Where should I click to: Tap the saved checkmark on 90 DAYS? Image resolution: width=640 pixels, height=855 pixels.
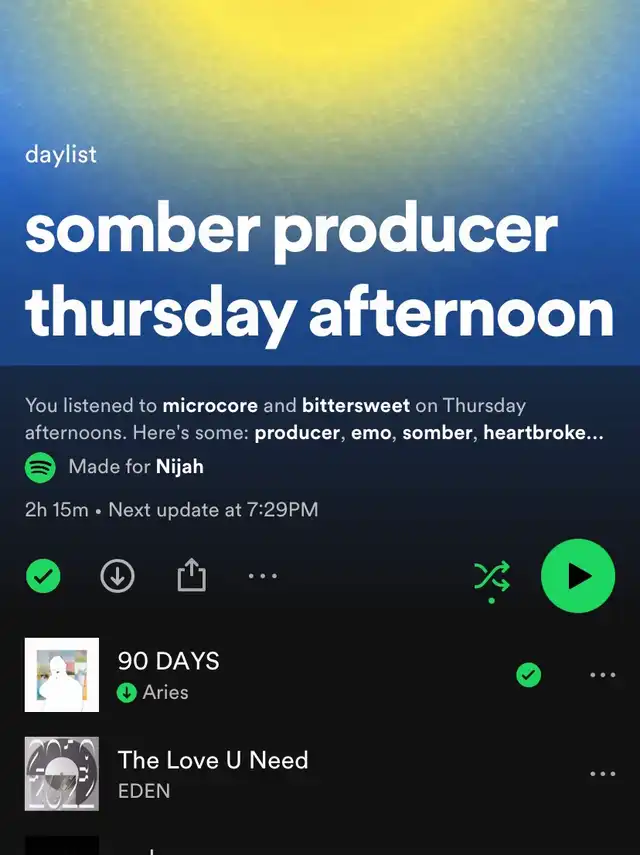coord(528,675)
